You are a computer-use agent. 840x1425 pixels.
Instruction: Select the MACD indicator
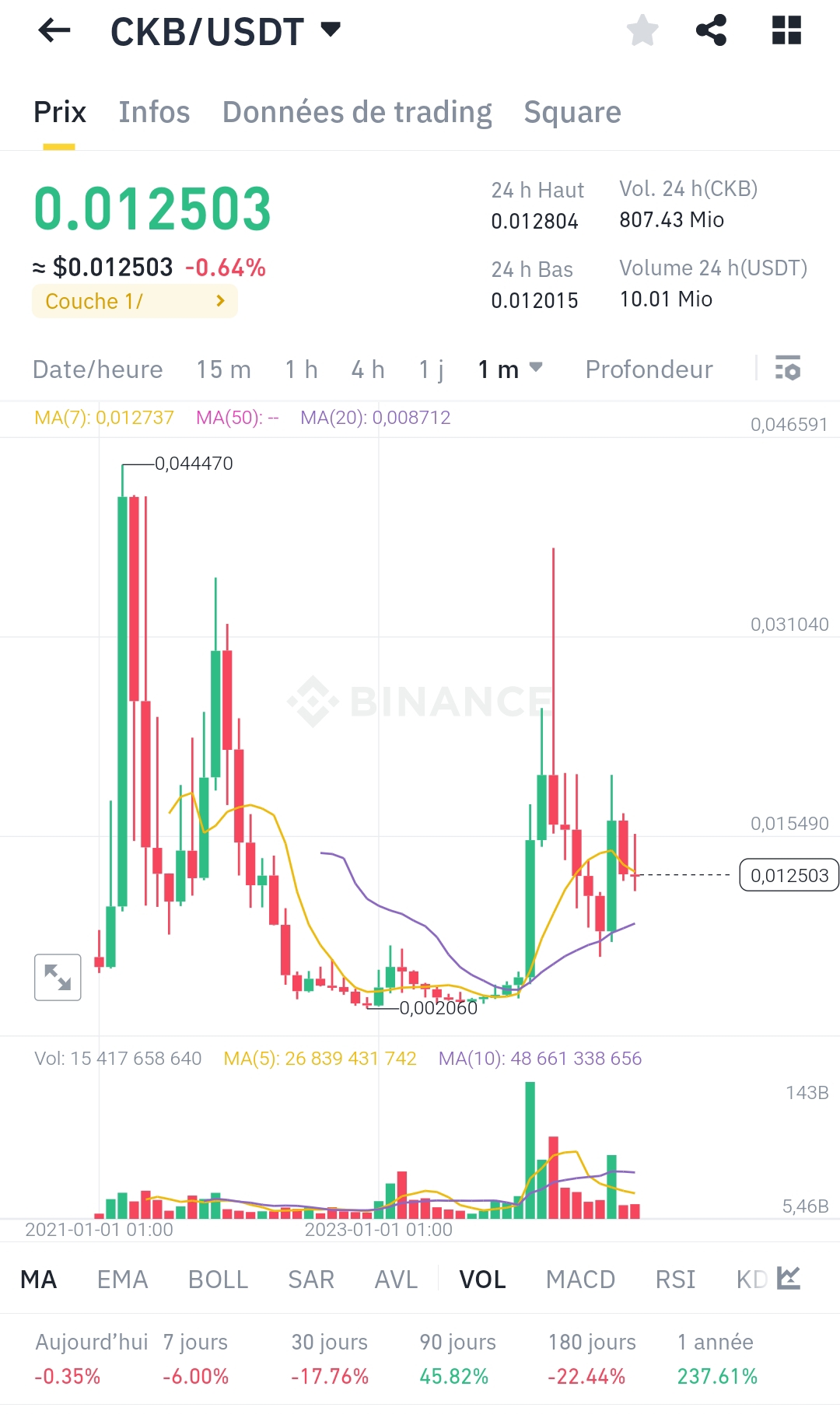(x=580, y=1280)
